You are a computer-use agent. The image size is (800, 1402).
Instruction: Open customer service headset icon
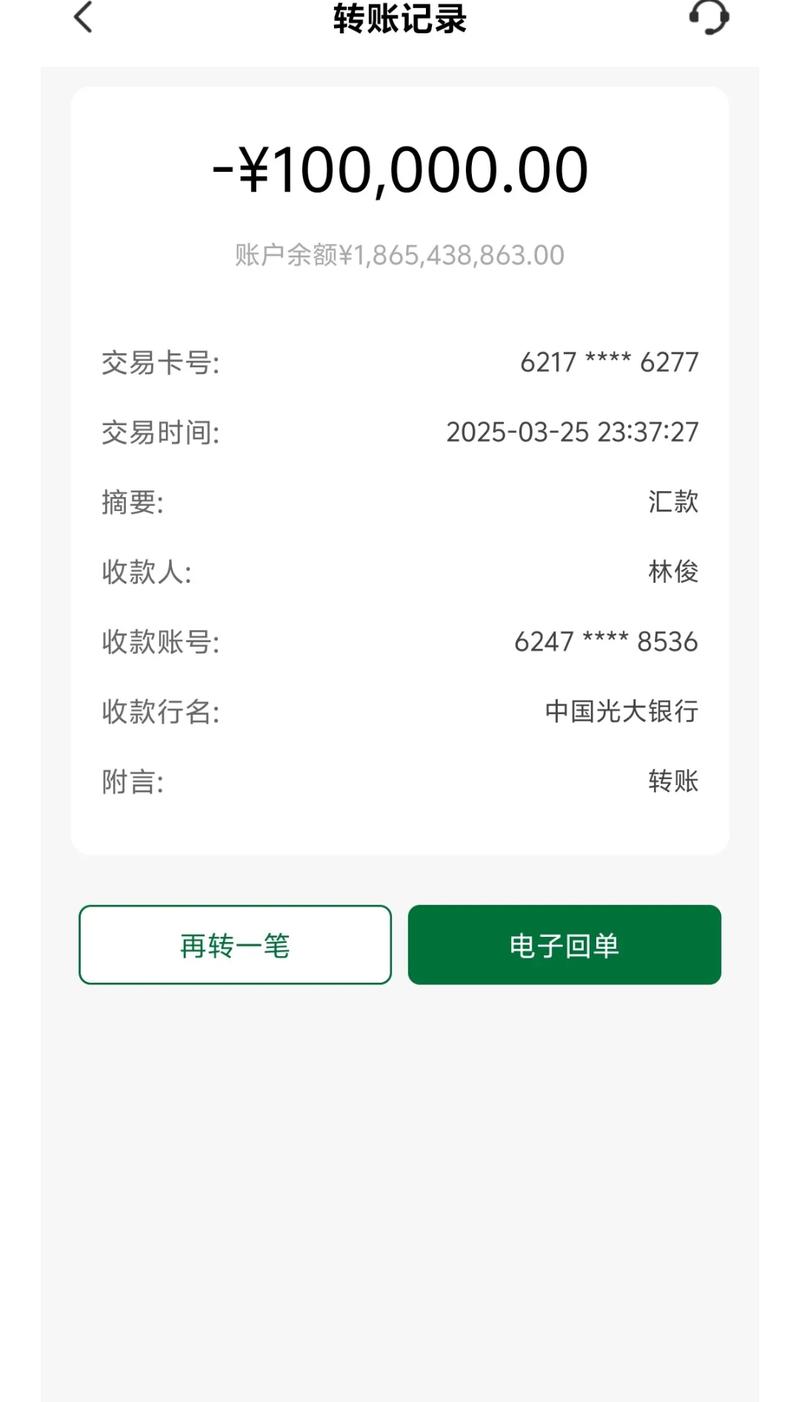(x=709, y=17)
